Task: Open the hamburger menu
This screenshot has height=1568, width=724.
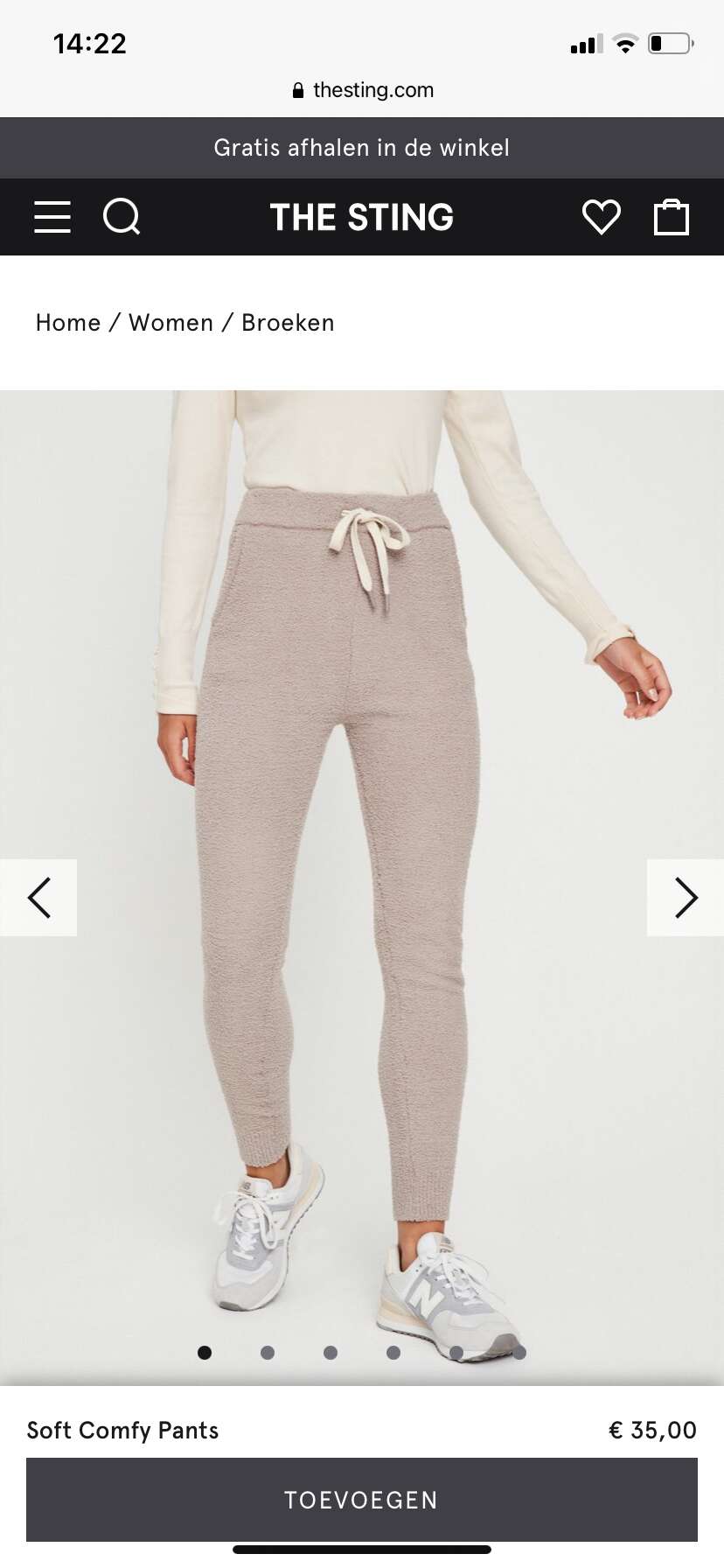Action: tap(52, 217)
